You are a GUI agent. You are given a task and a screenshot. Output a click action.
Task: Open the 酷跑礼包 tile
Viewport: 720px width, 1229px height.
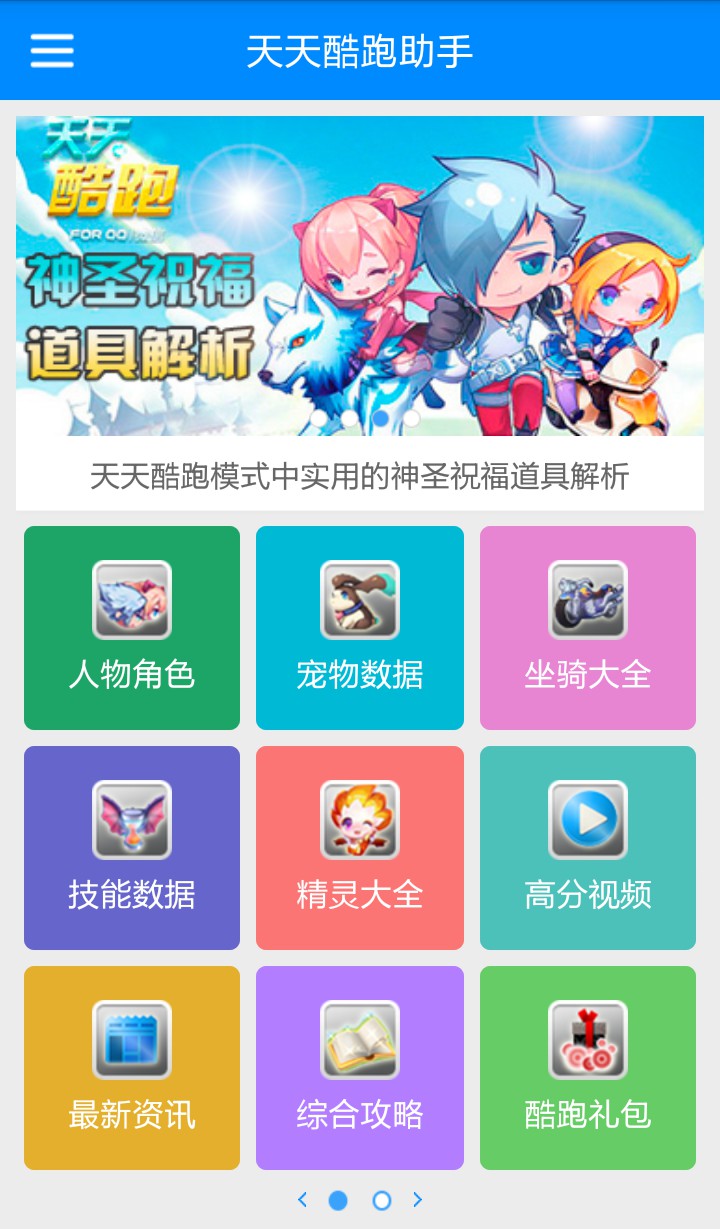(x=588, y=1068)
